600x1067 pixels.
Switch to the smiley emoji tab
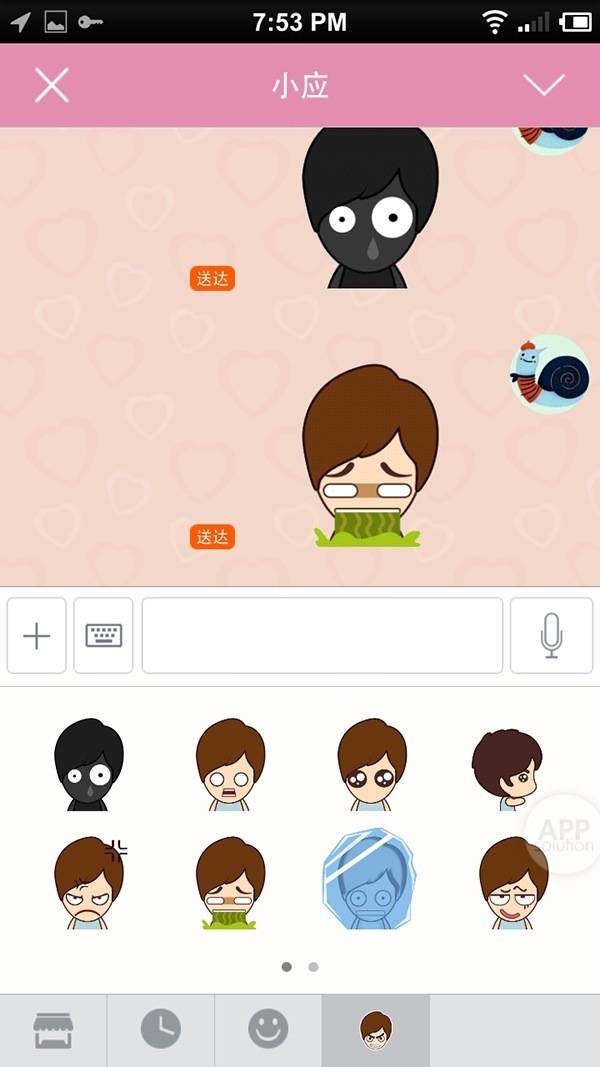(268, 1029)
